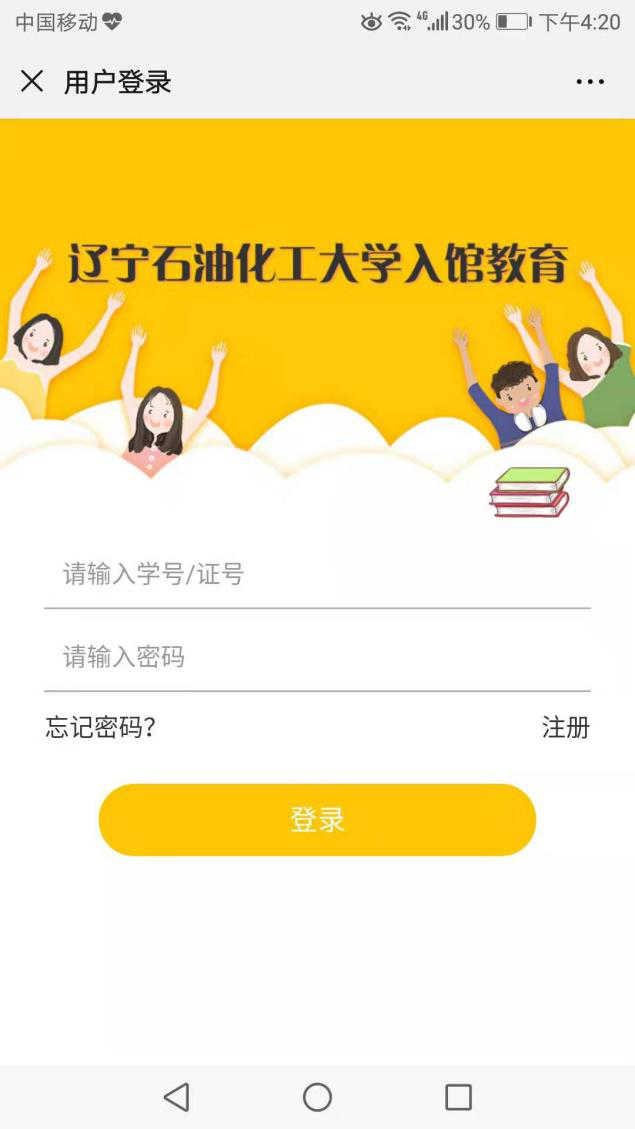Go back with system back button

tap(176, 1097)
